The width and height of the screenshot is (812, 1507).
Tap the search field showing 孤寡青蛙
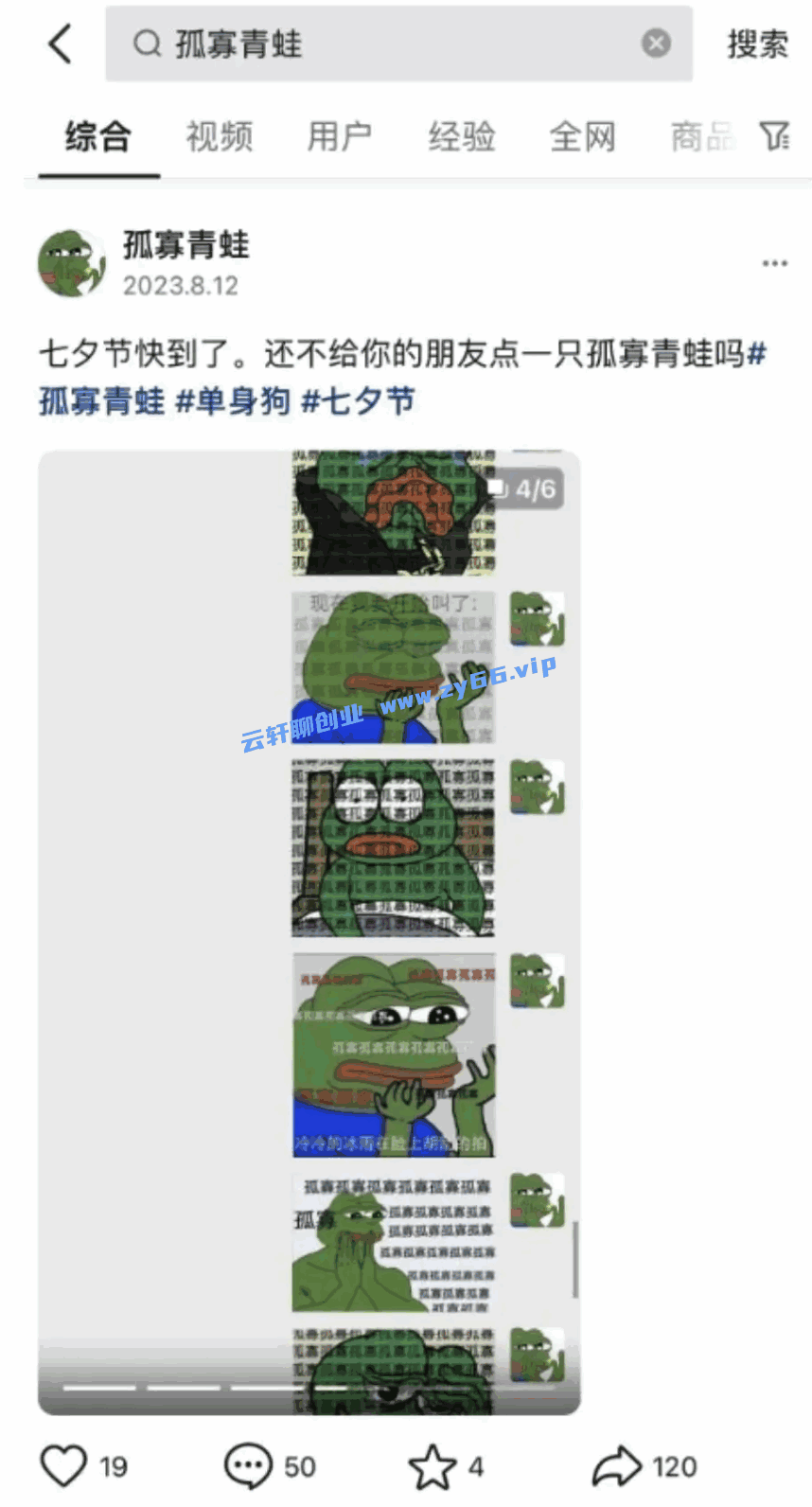point(379,44)
